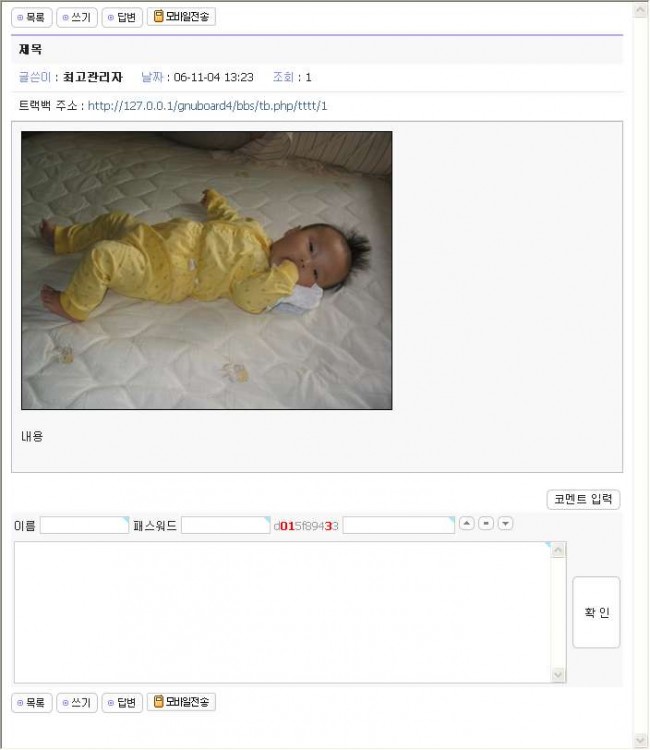Tap 모바일전송 button above the post title
Screen dimensions: 650x750
(181, 17)
